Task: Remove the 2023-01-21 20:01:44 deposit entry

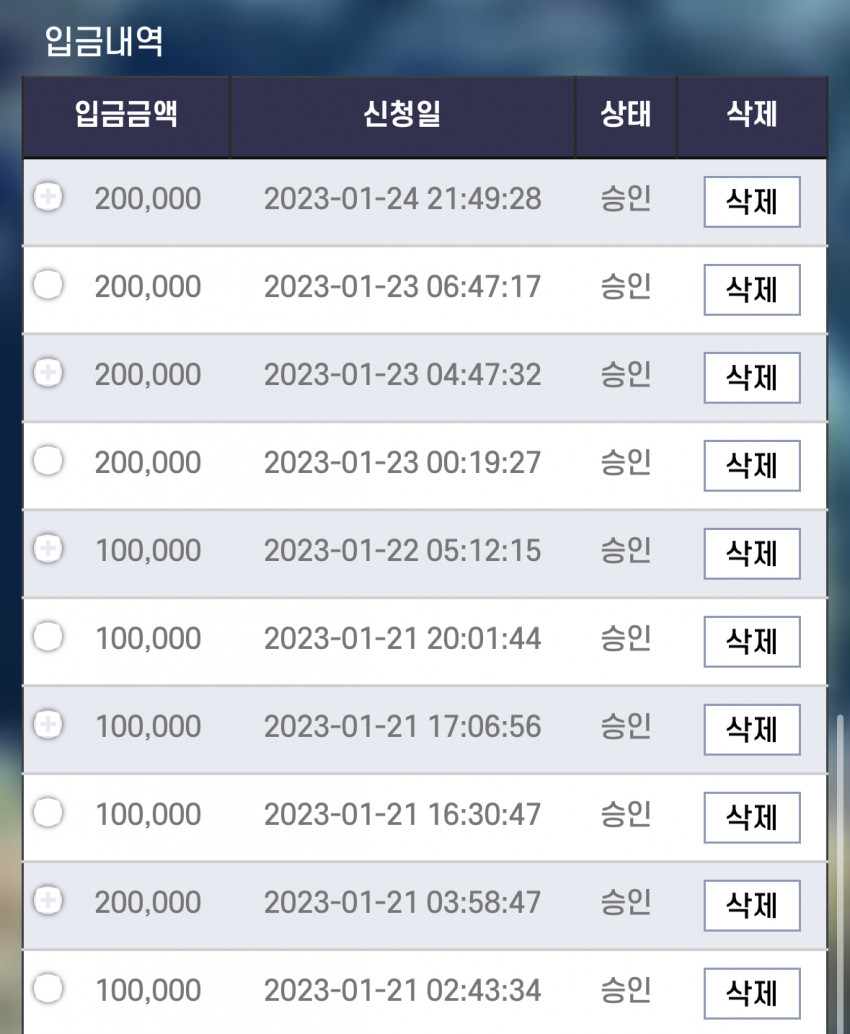Action: pyautogui.click(x=752, y=642)
